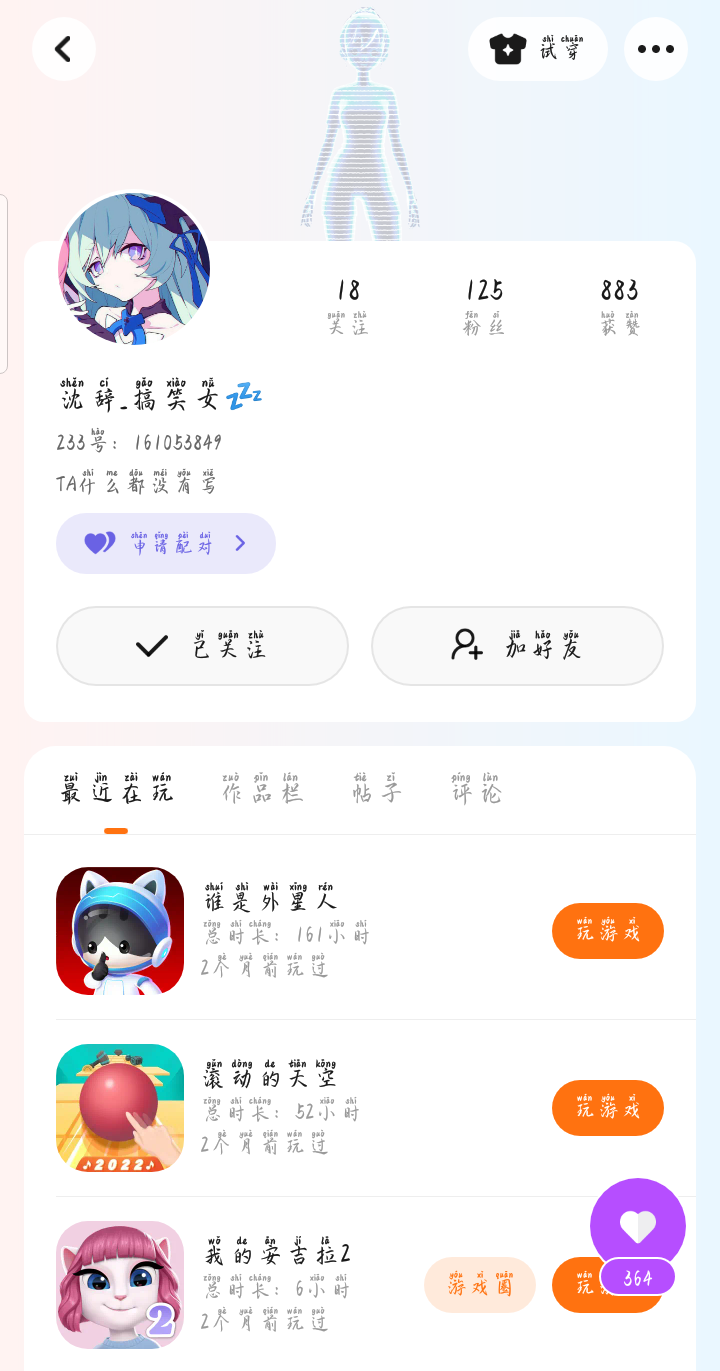Switch to the 作品栏 tab
The height and width of the screenshot is (1371, 720).
click(x=262, y=791)
